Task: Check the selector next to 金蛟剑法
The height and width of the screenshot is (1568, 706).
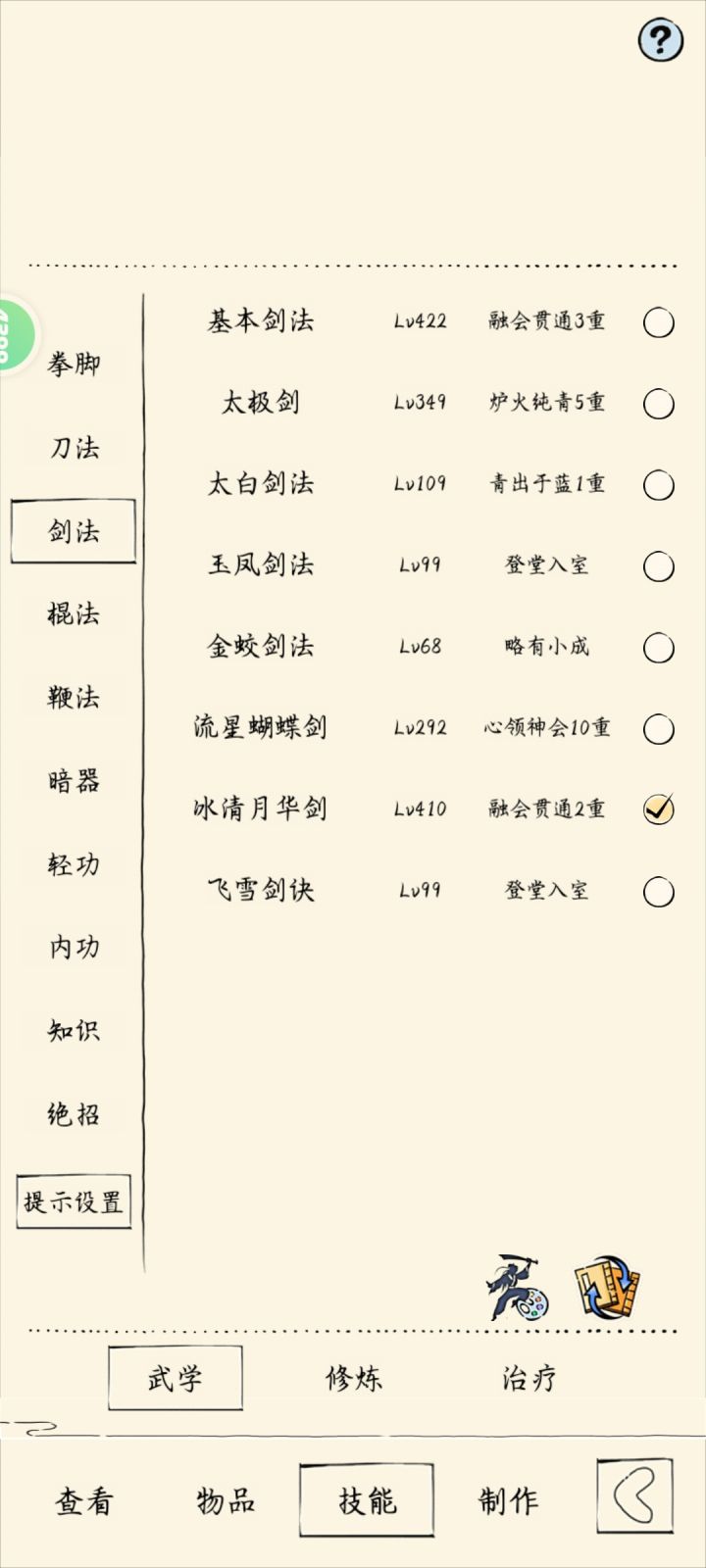Action: tap(658, 645)
